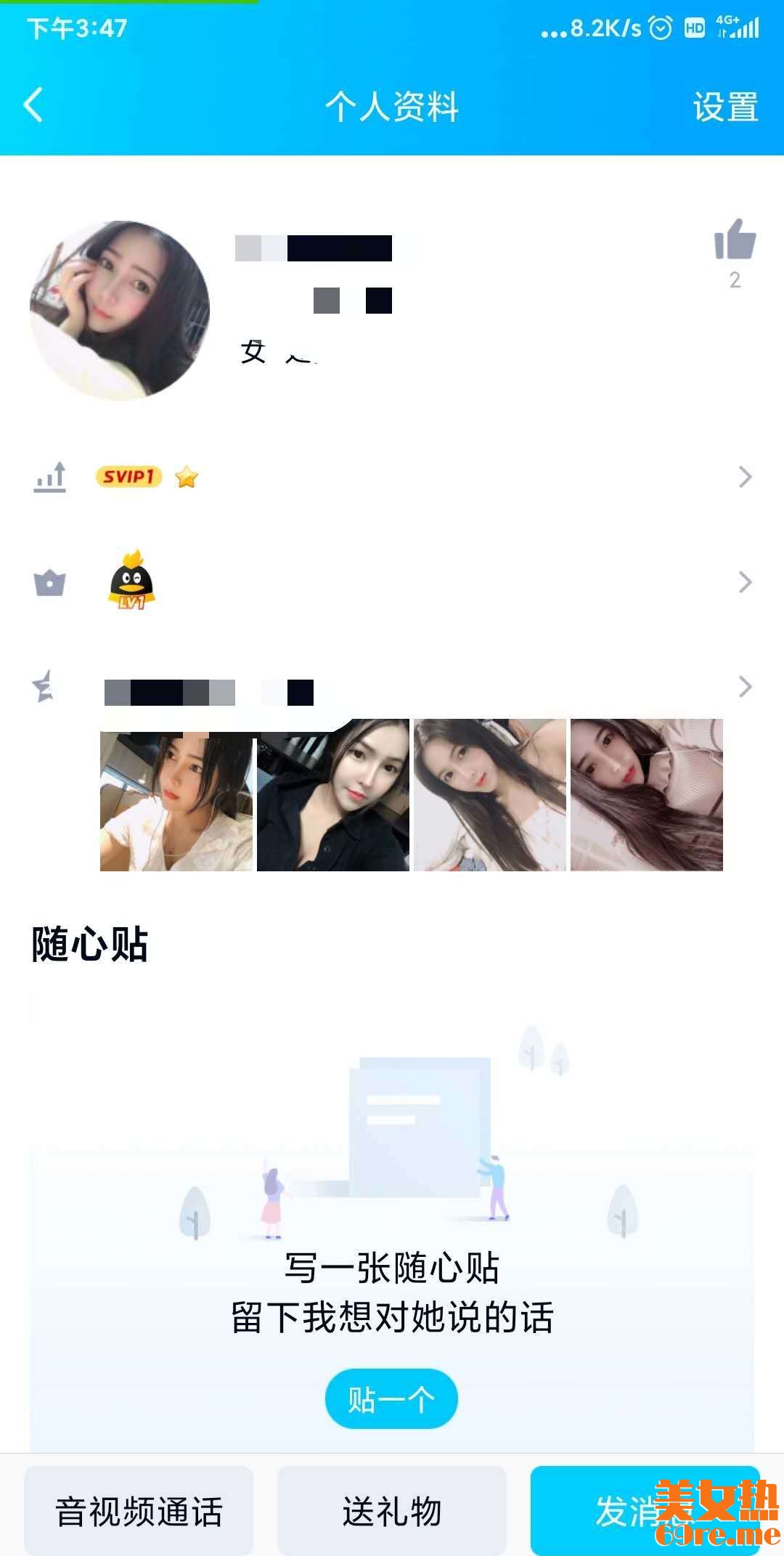Open the photo album row with the star icon
This screenshot has width=784, height=1556.
point(392,687)
